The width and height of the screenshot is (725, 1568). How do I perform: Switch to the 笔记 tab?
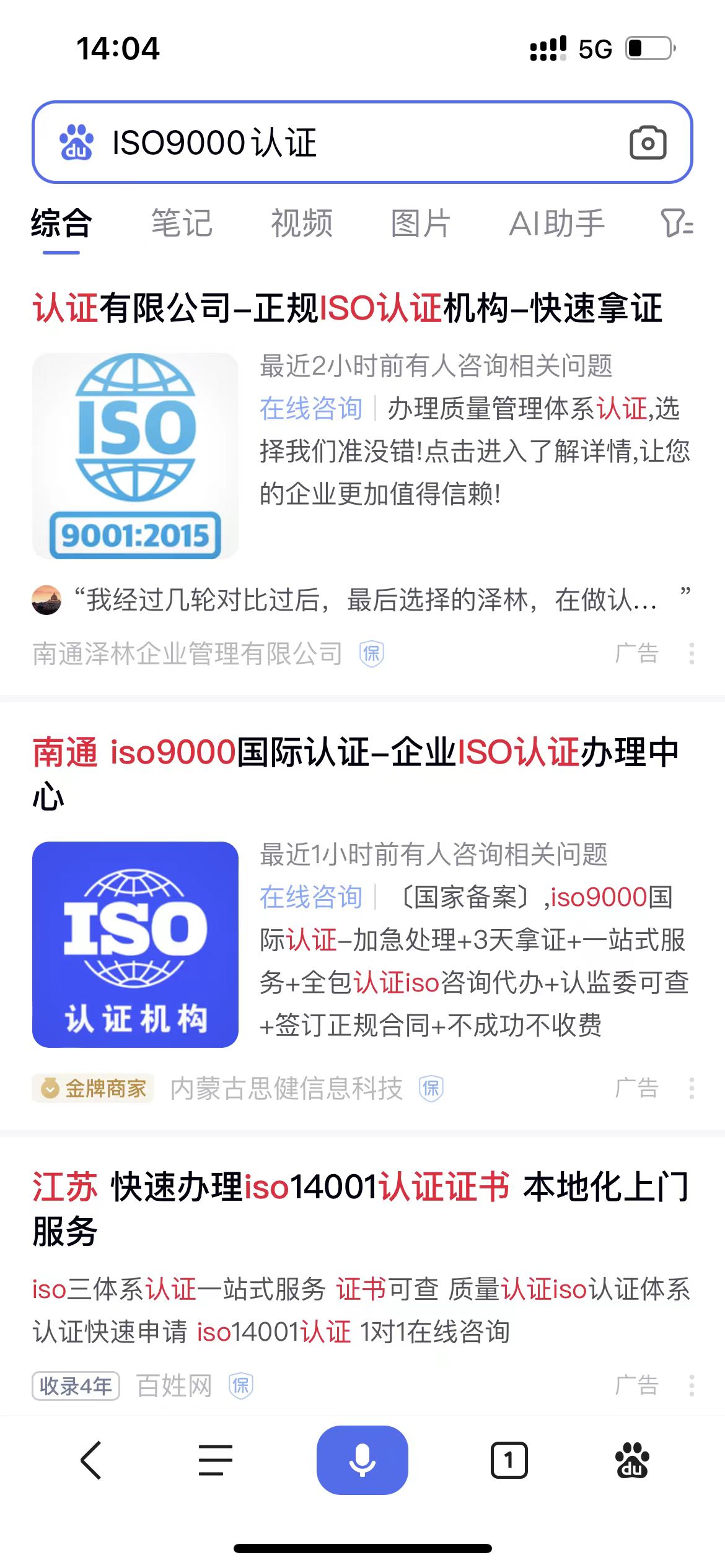pos(182,224)
